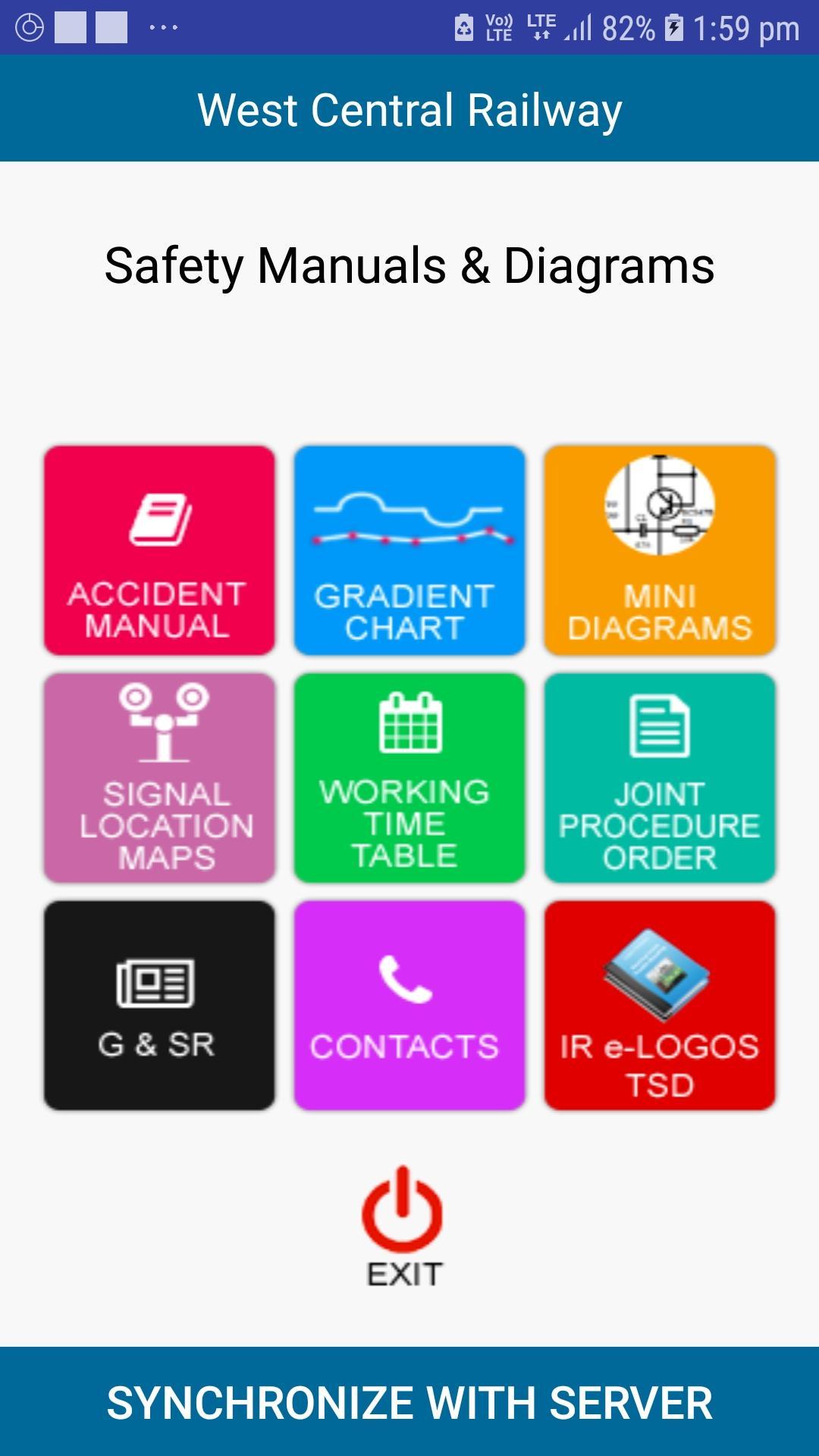Open the Working Time Table tile
Screen dimensions: 819x1456
[x=409, y=778]
